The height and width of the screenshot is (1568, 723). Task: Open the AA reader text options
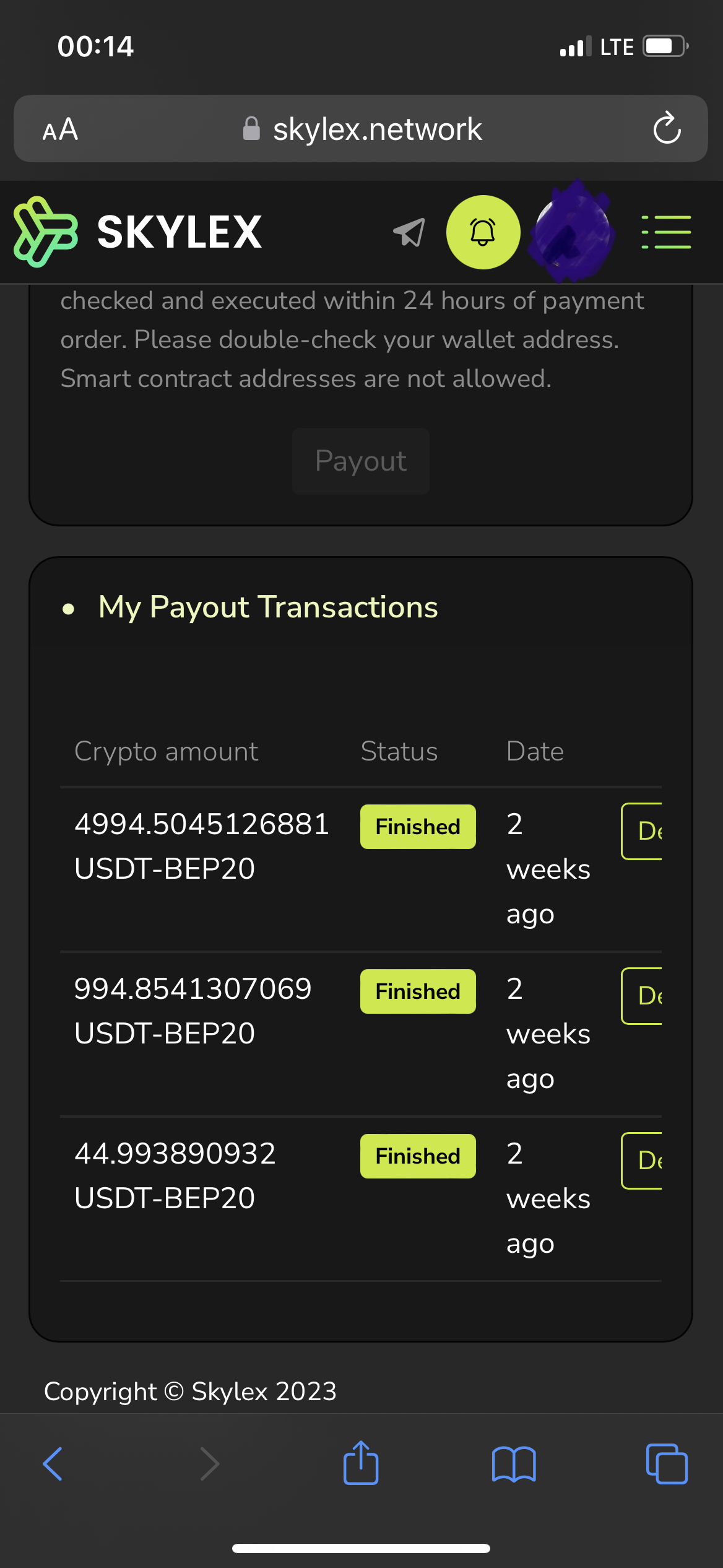61,129
